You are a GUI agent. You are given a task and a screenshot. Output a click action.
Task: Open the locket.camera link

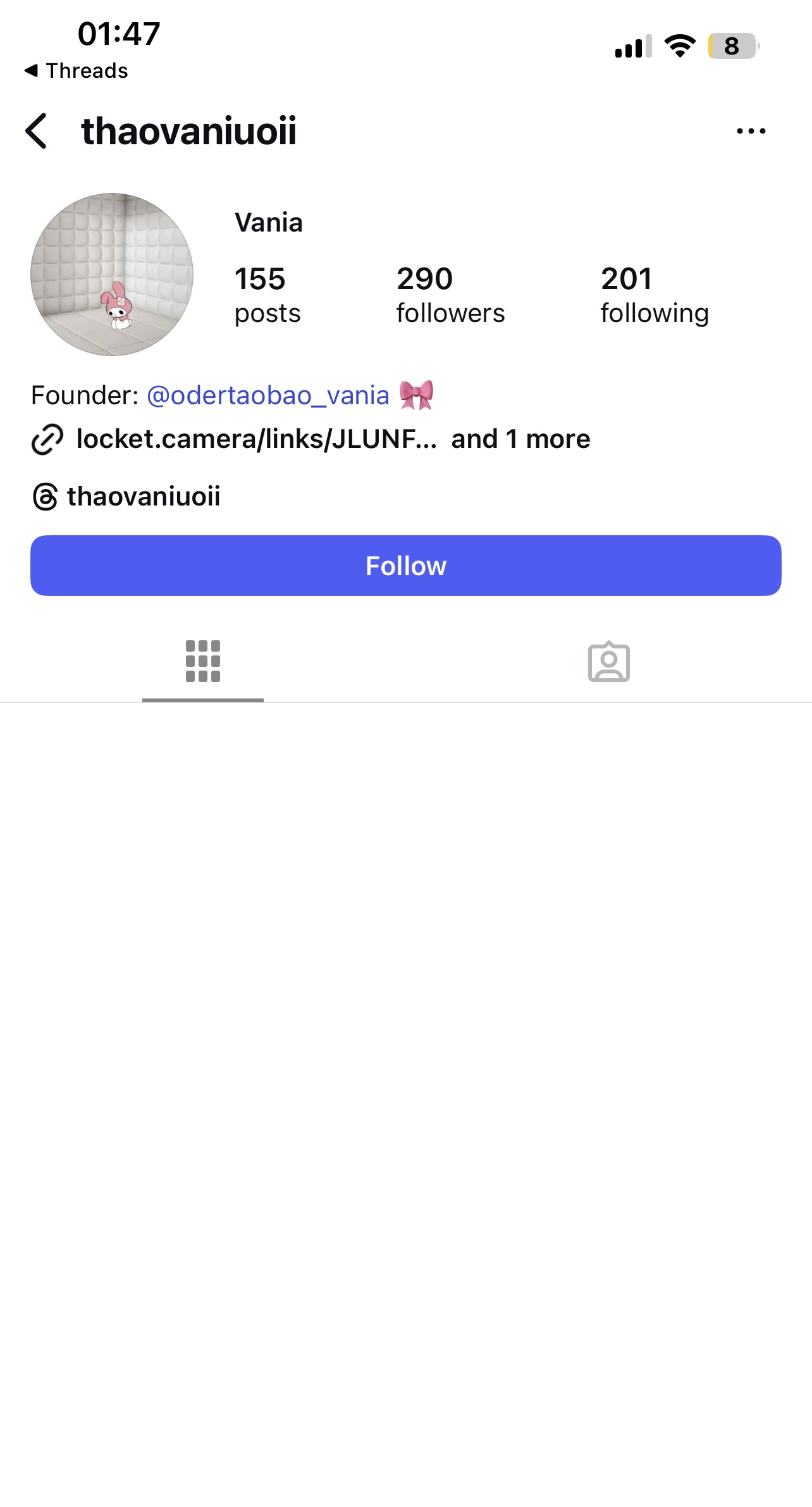[256, 439]
